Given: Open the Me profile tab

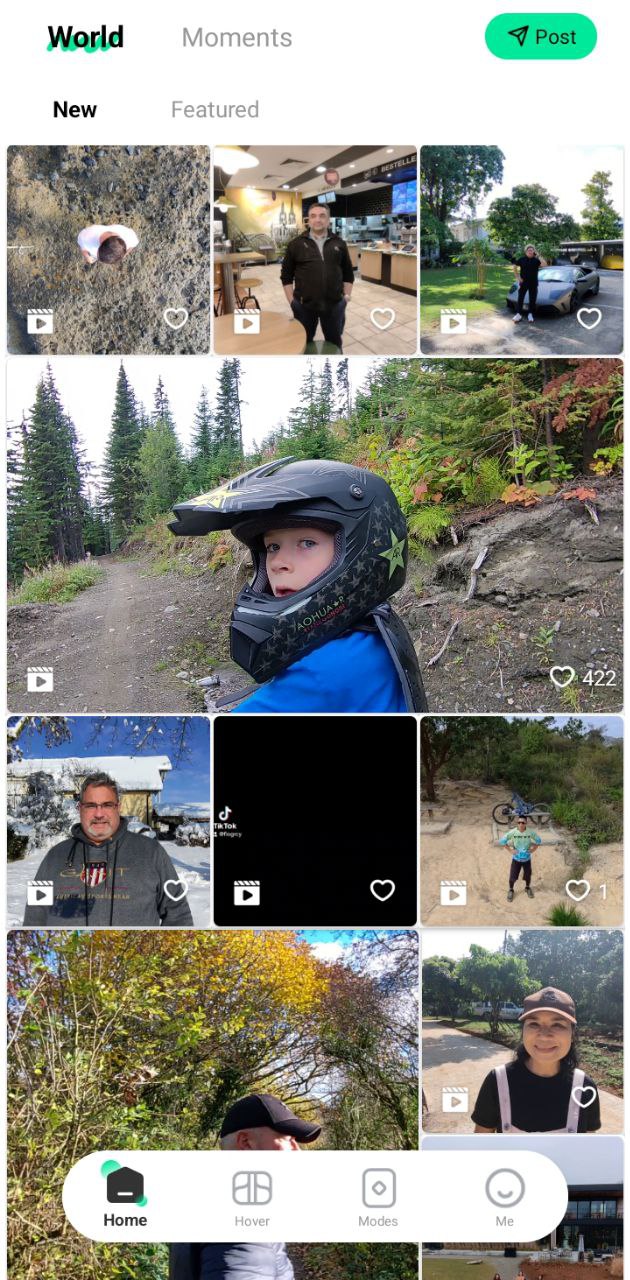Looking at the screenshot, I should pos(504,1198).
